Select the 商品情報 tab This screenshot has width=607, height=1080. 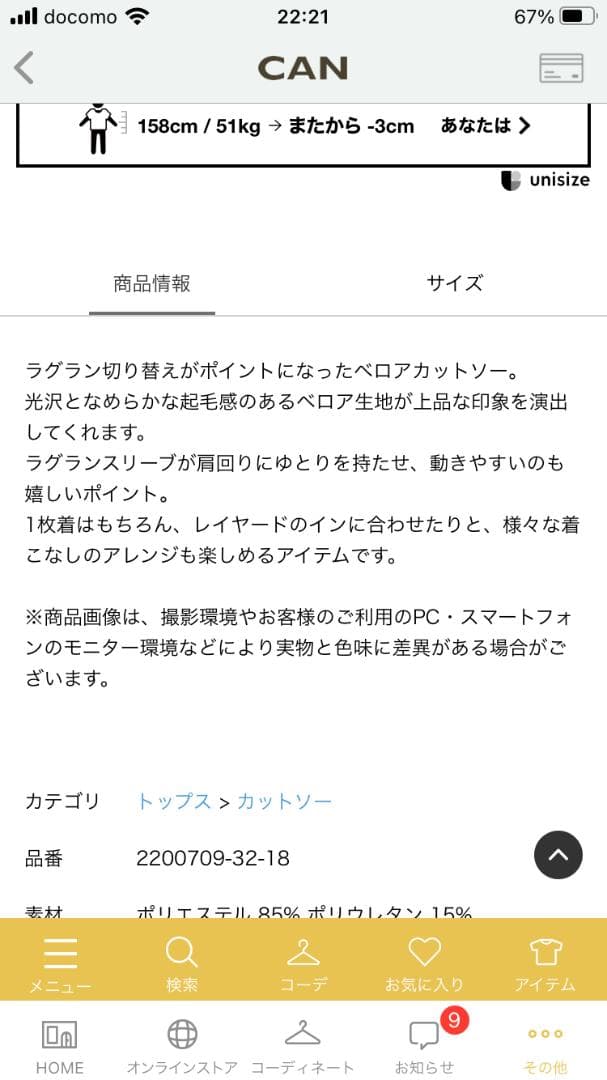pyautogui.click(x=152, y=283)
